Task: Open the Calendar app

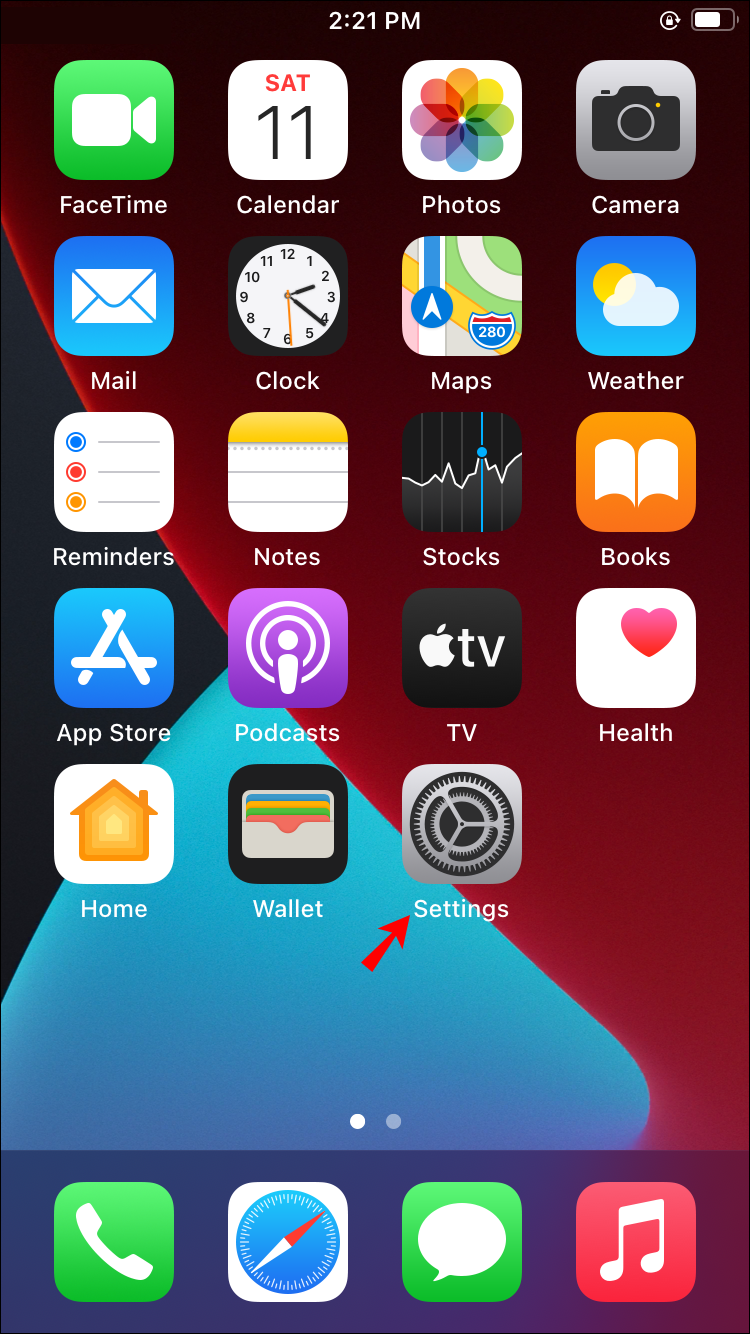Action: pos(288,120)
